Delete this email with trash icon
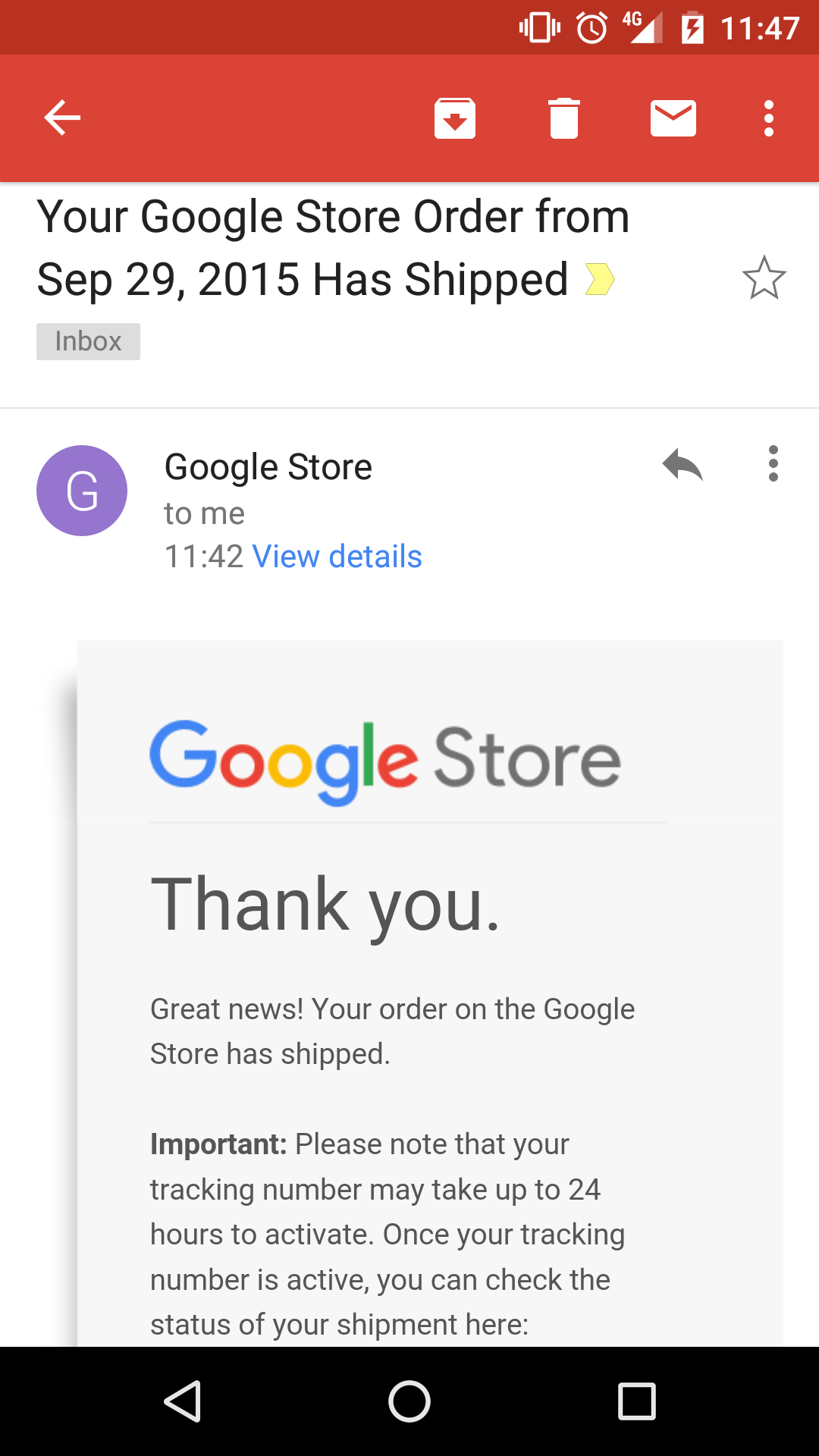Screen dimensions: 819x1456 point(564,118)
